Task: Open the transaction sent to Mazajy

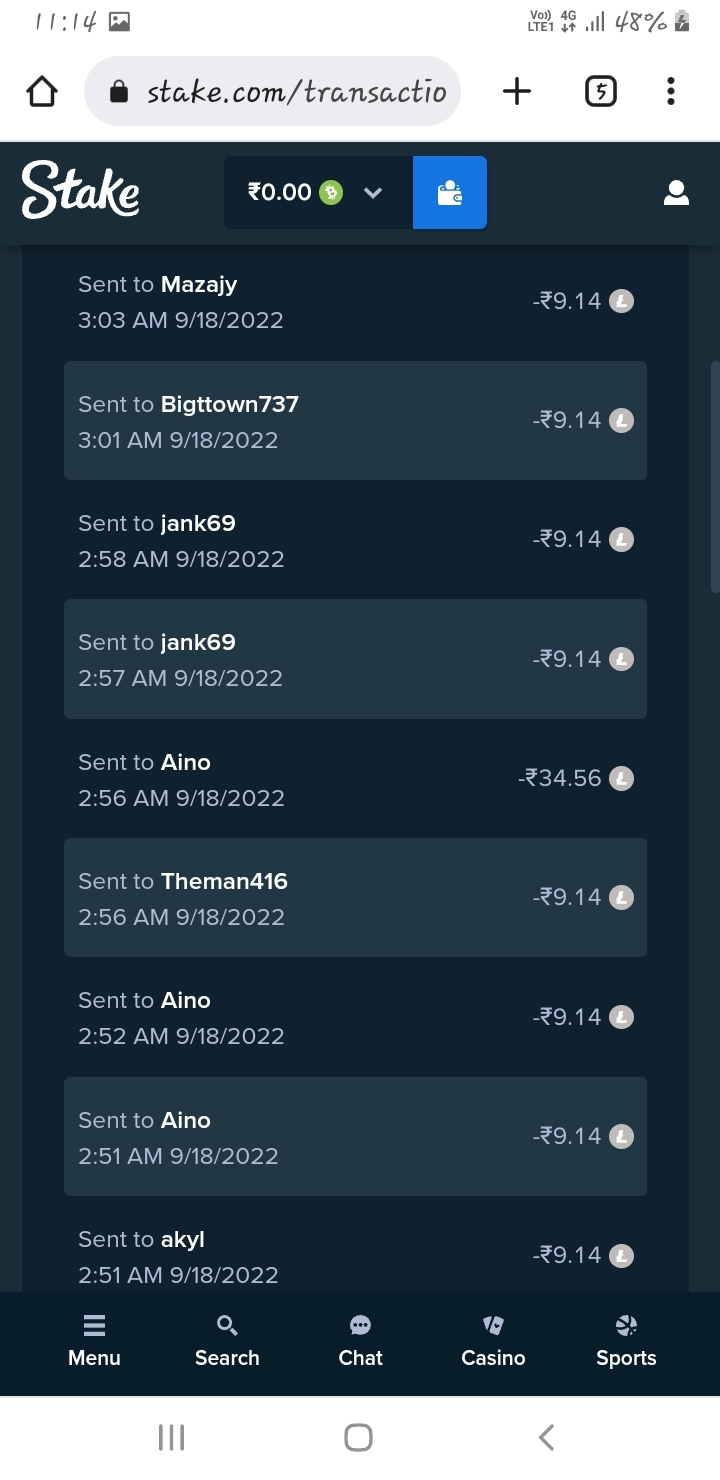Action: 355,301
